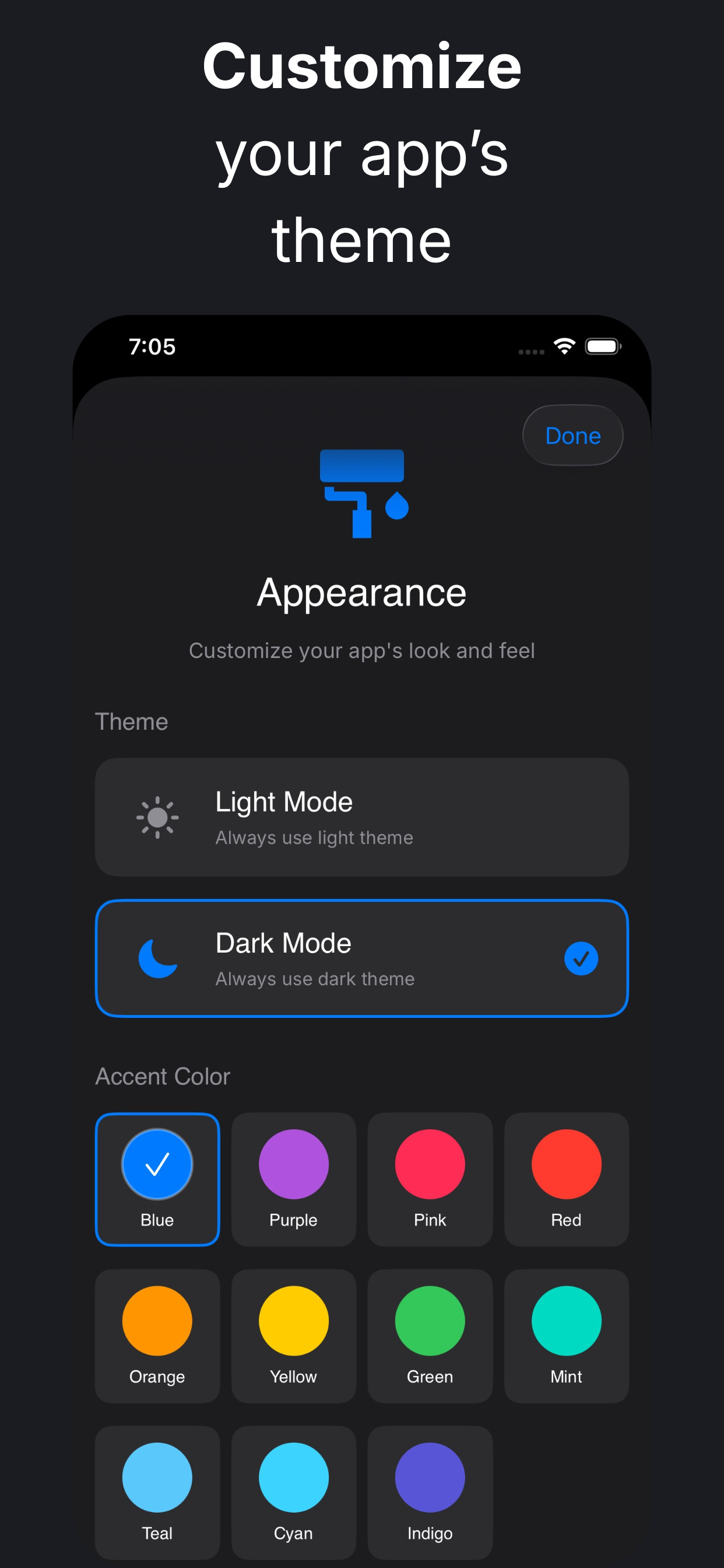This screenshot has height=1568, width=724.
Task: Pick the Indigo accent color
Action: 430,1478
